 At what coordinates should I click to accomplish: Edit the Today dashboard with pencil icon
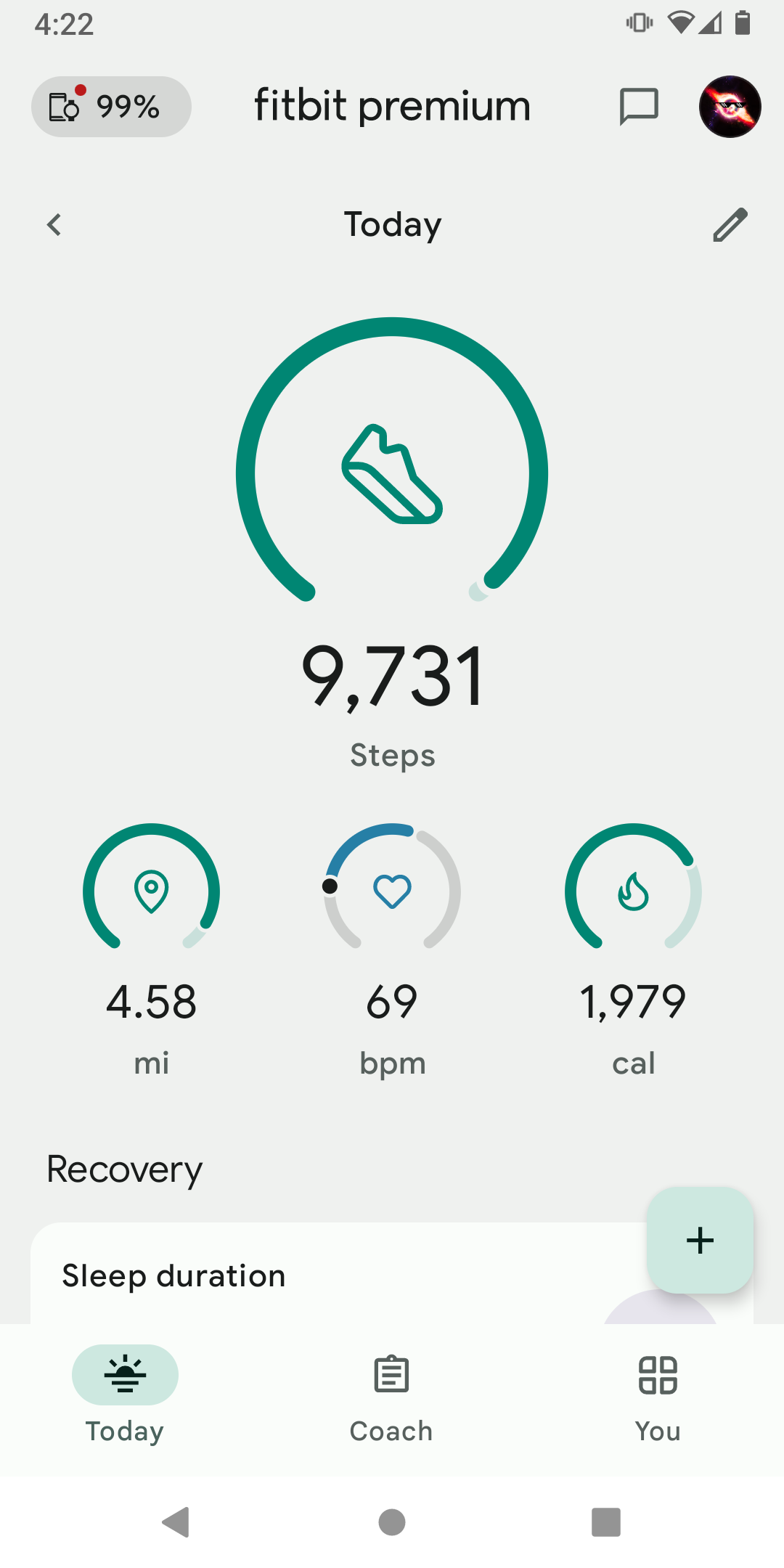coord(730,225)
